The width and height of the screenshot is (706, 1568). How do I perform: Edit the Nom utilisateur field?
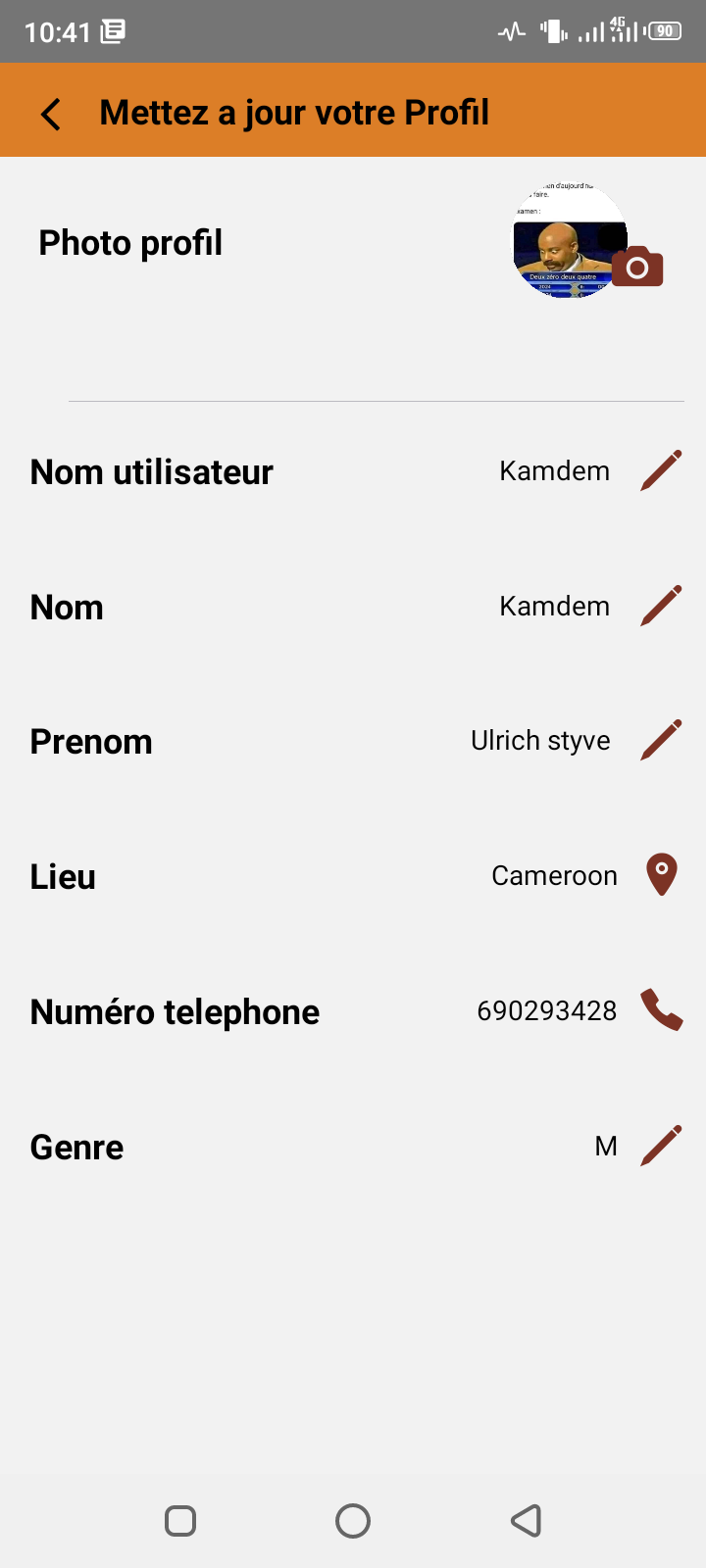click(x=662, y=471)
